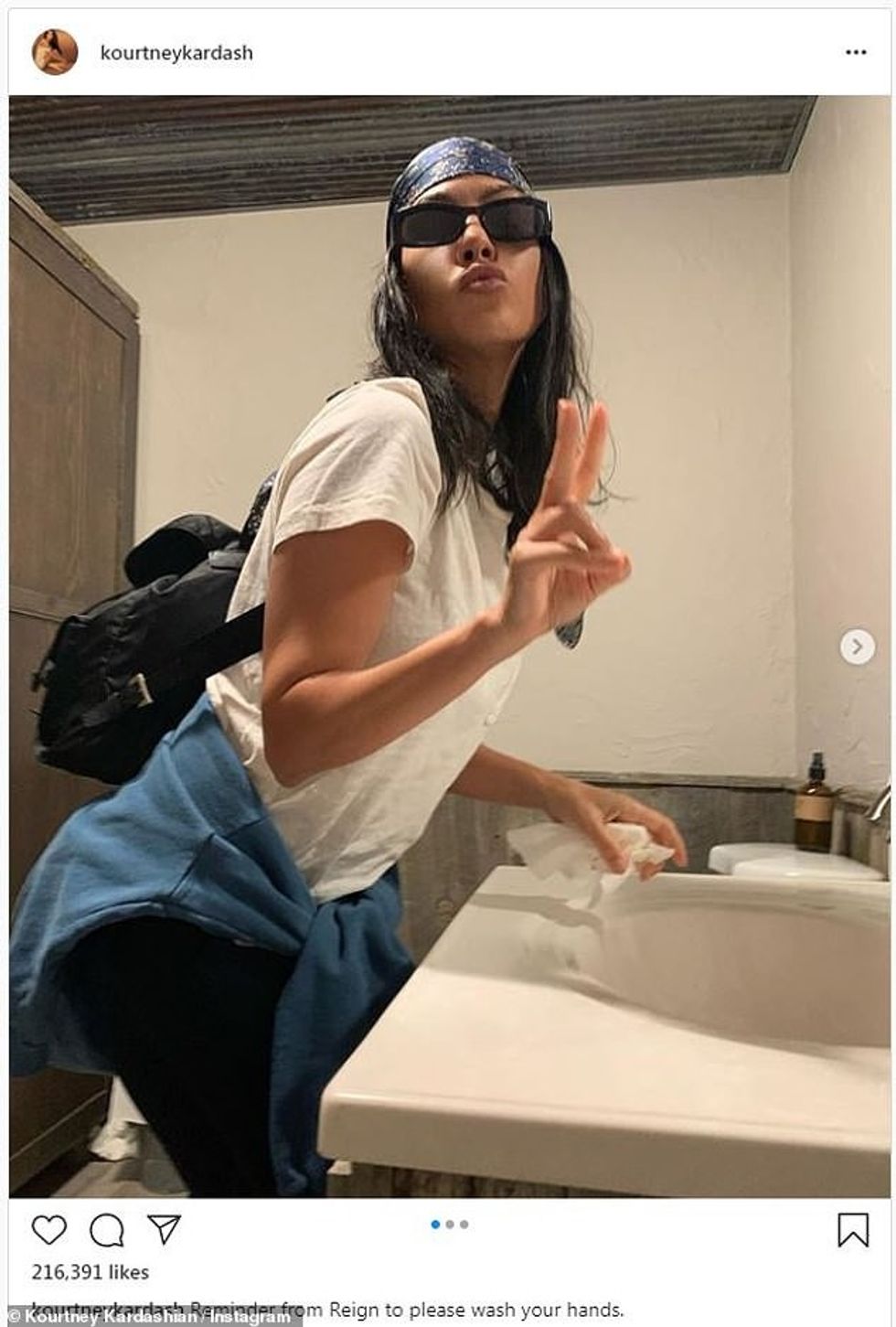Save the post with the bookmark icon
This screenshot has height=1327, width=896.
click(x=852, y=1230)
